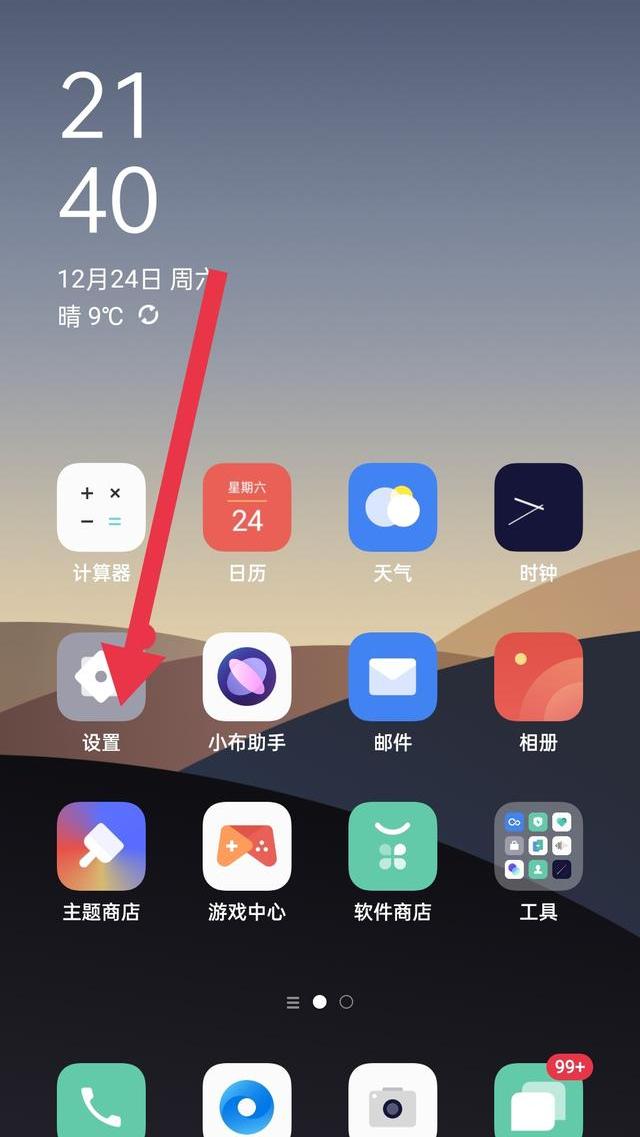Open the 日历 calendar app
640x1137 pixels.
tap(247, 507)
